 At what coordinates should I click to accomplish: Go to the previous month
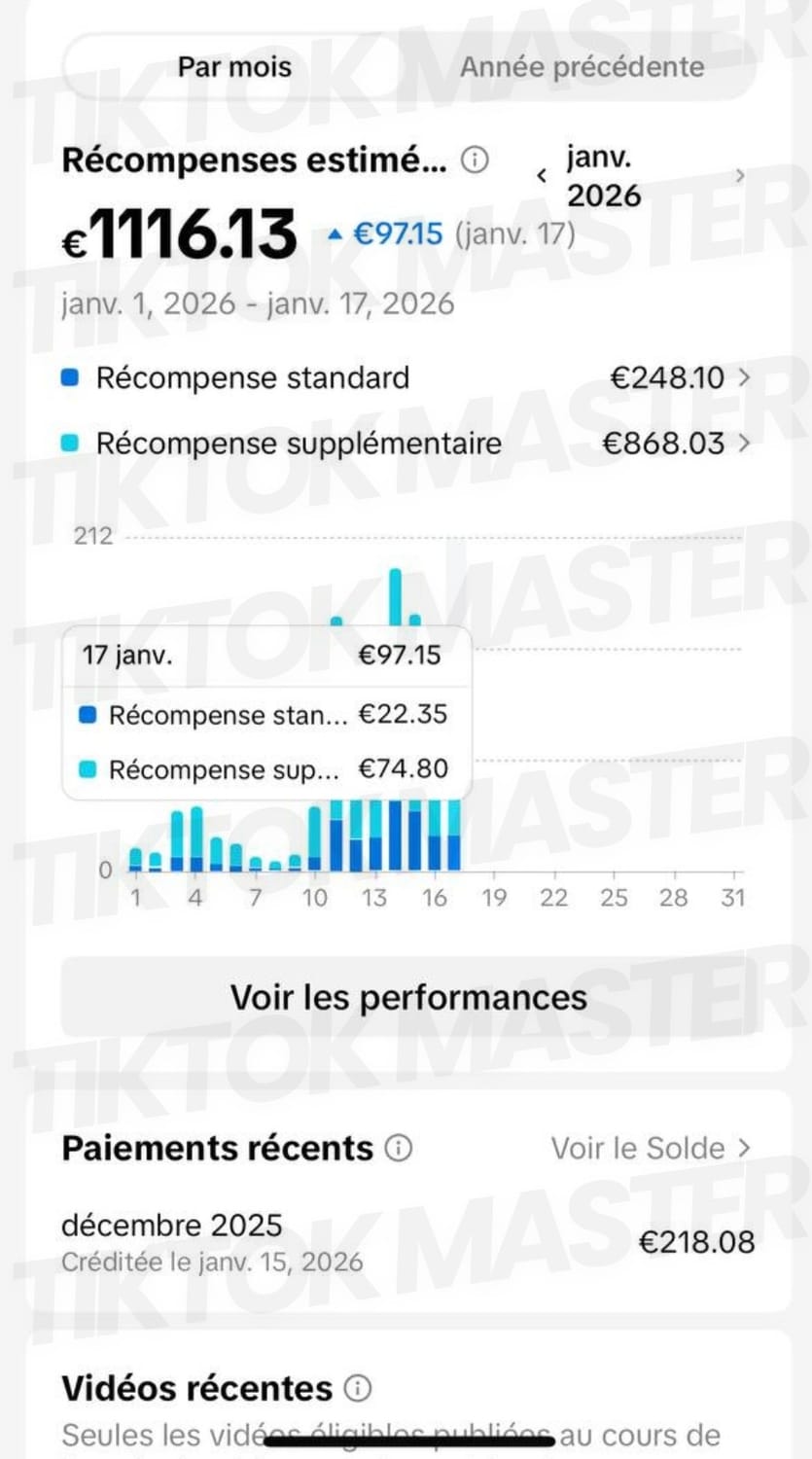[x=542, y=176]
